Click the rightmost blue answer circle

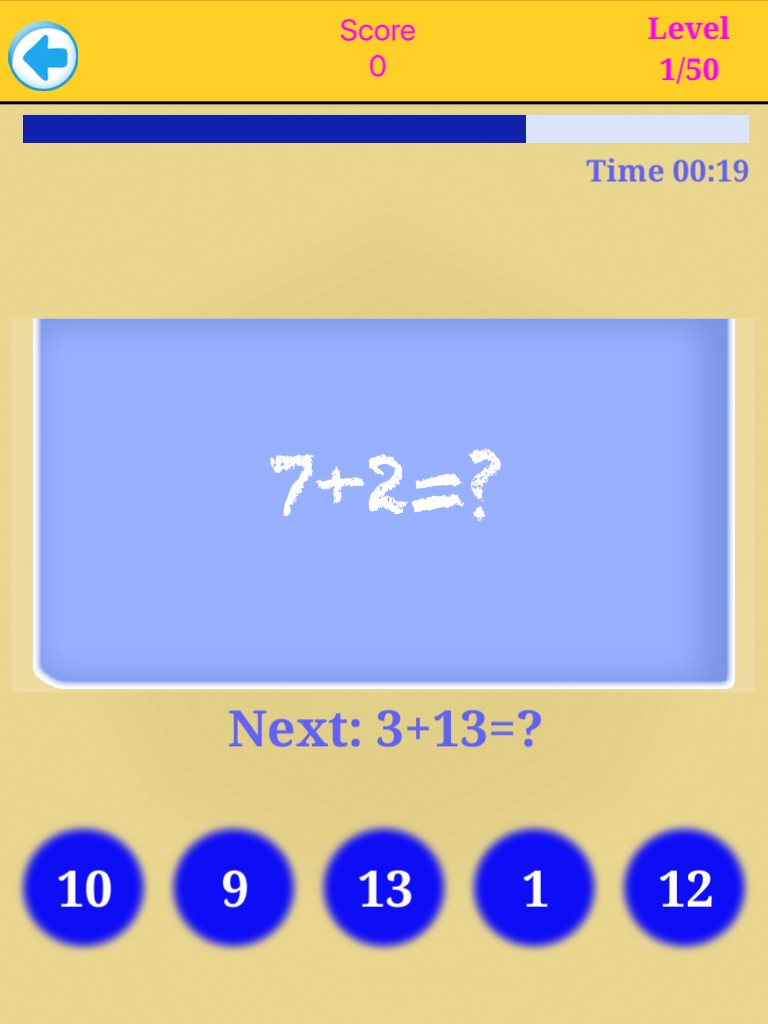(x=684, y=888)
